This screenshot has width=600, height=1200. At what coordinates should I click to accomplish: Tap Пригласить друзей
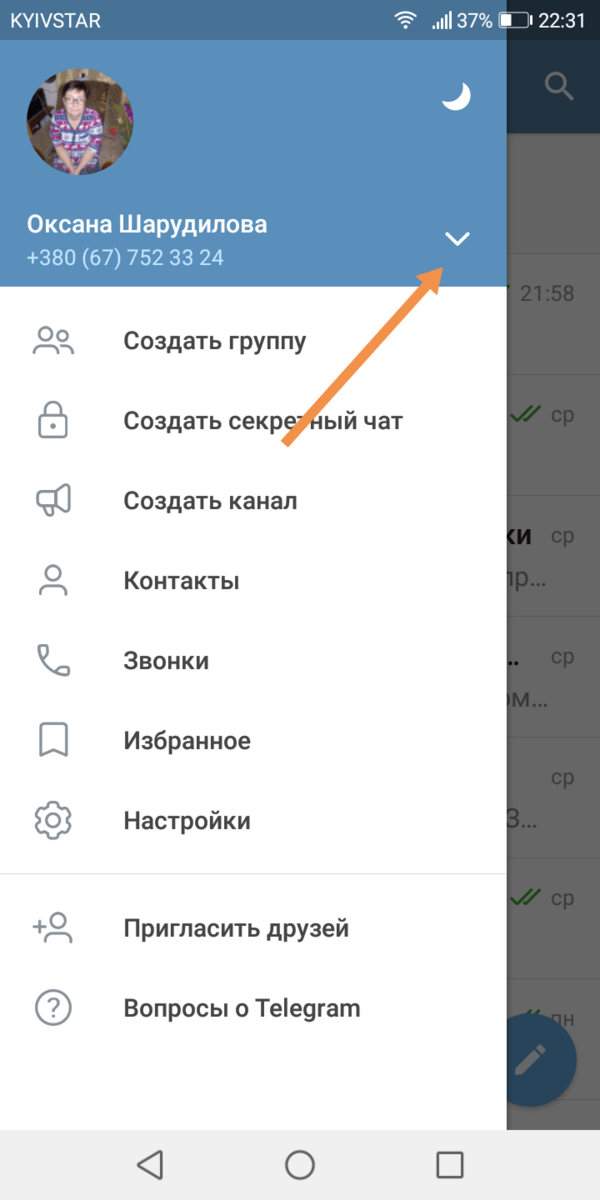[253, 928]
